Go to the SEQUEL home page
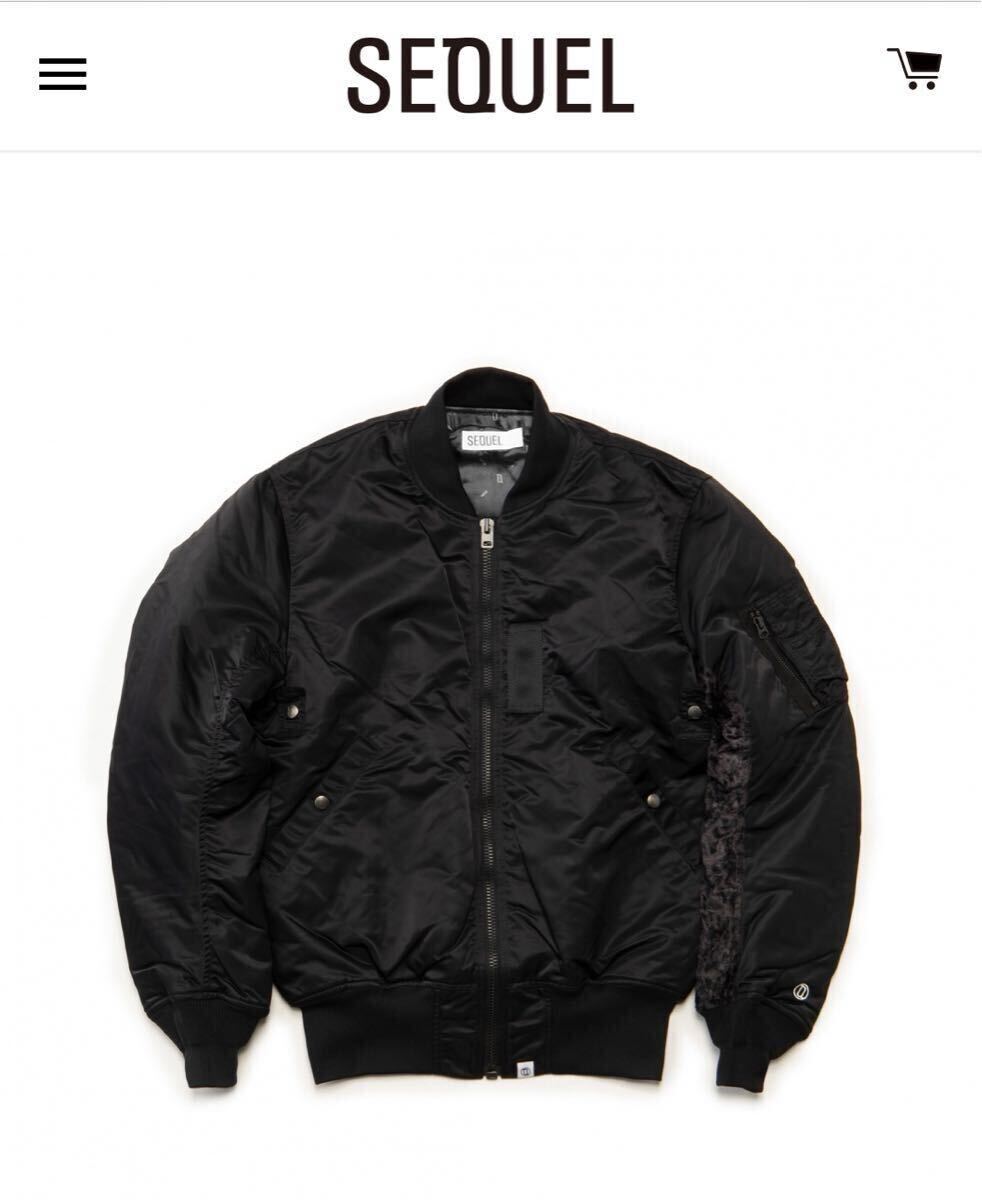This screenshot has width=982, height=1200. [x=490, y=75]
